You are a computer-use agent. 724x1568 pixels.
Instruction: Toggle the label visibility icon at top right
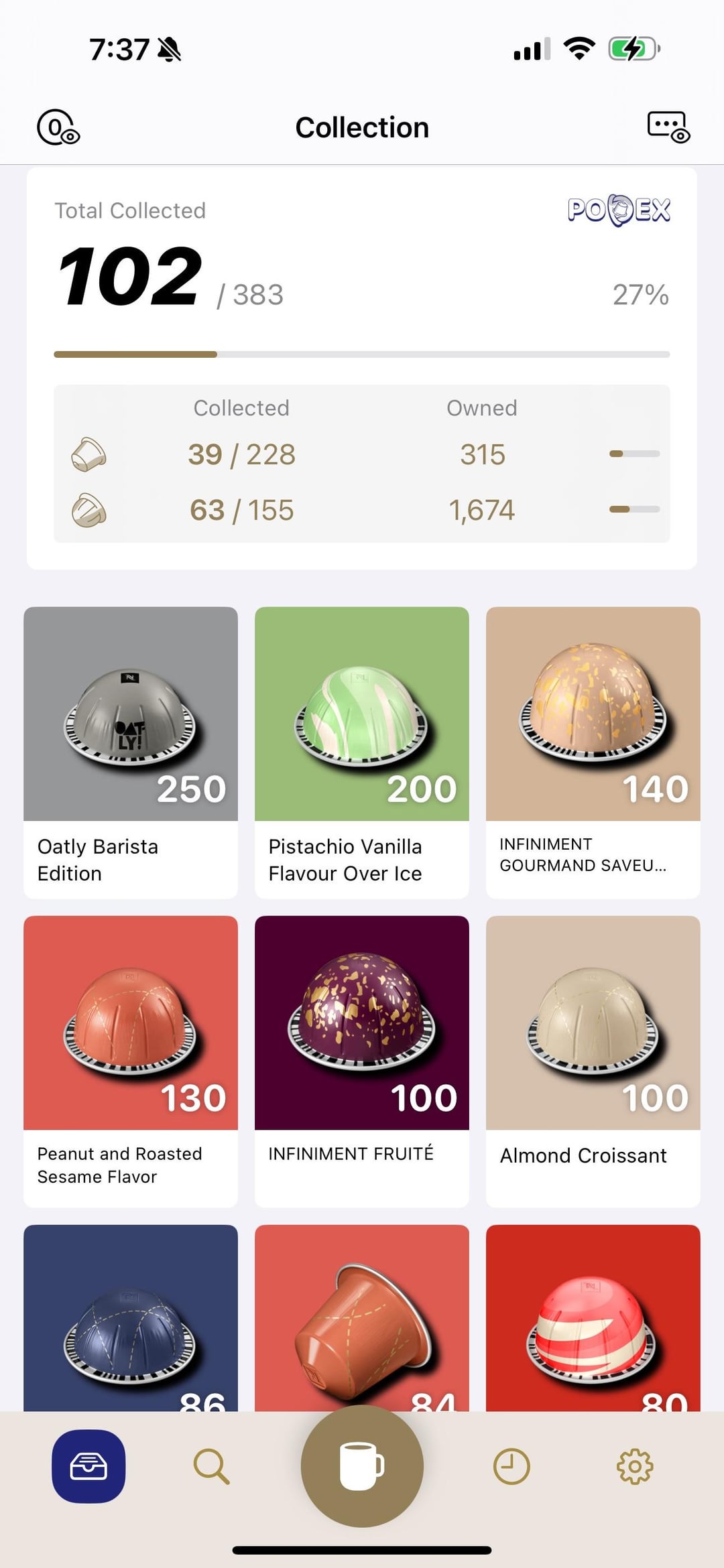pos(668,127)
